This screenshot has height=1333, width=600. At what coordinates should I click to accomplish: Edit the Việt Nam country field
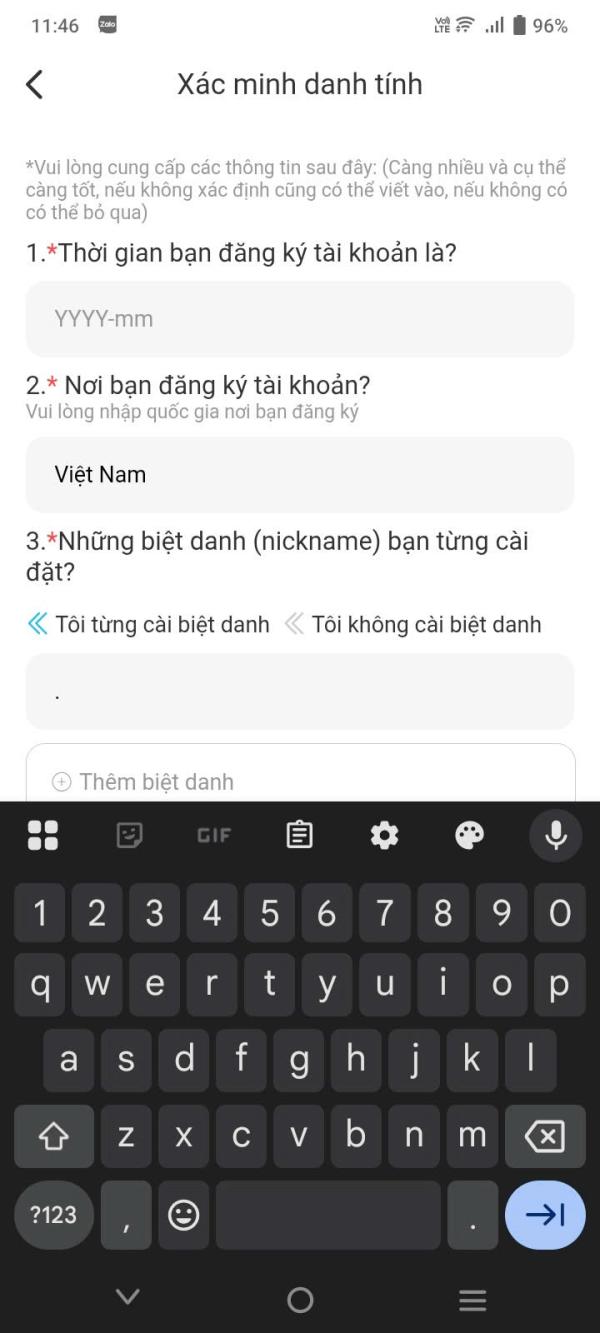[x=300, y=474]
